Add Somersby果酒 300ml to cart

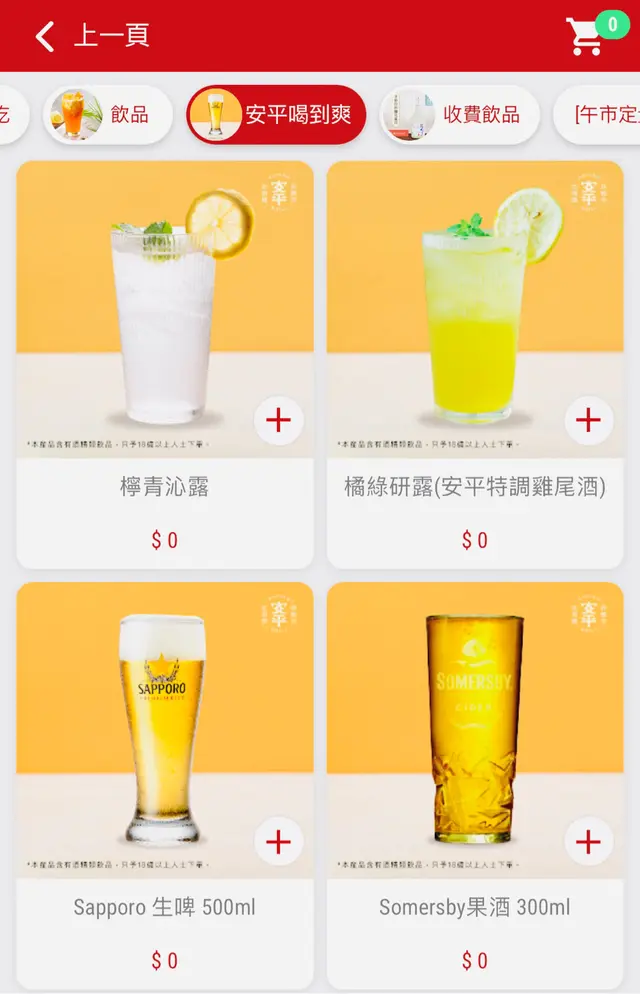click(588, 842)
